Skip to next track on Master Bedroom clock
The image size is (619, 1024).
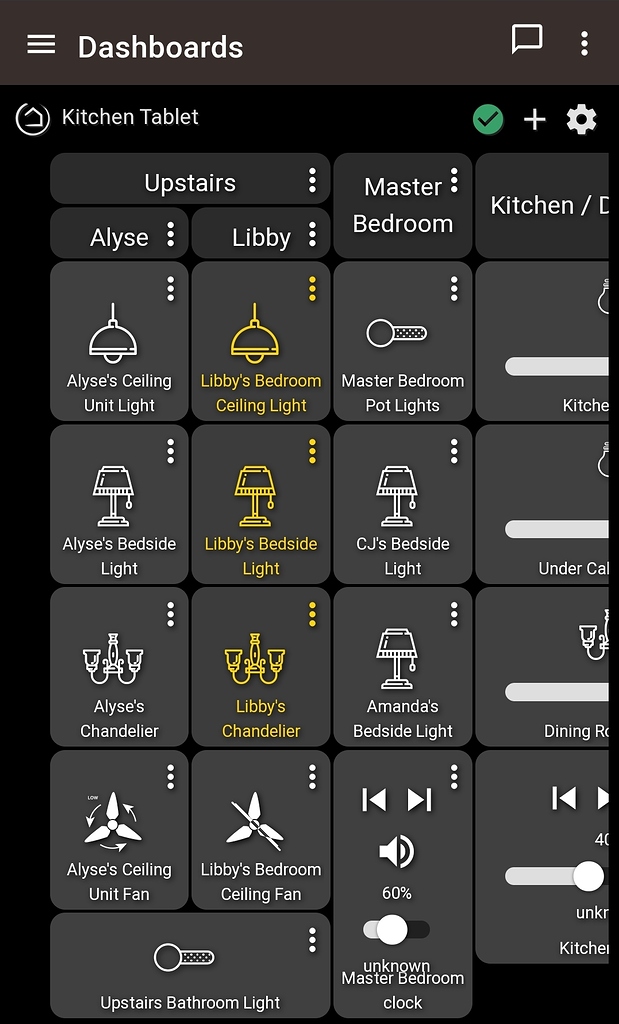419,799
